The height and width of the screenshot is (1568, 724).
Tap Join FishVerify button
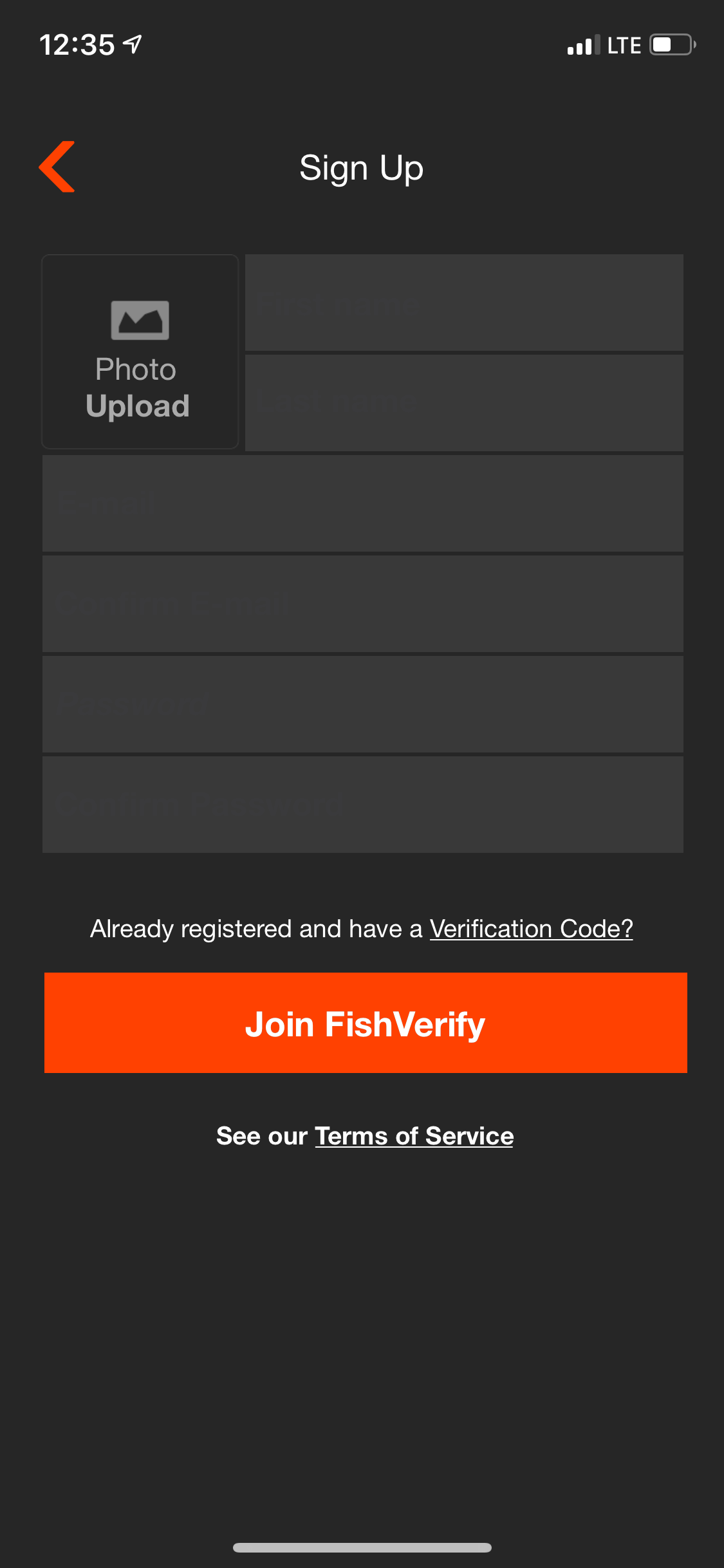365,1023
